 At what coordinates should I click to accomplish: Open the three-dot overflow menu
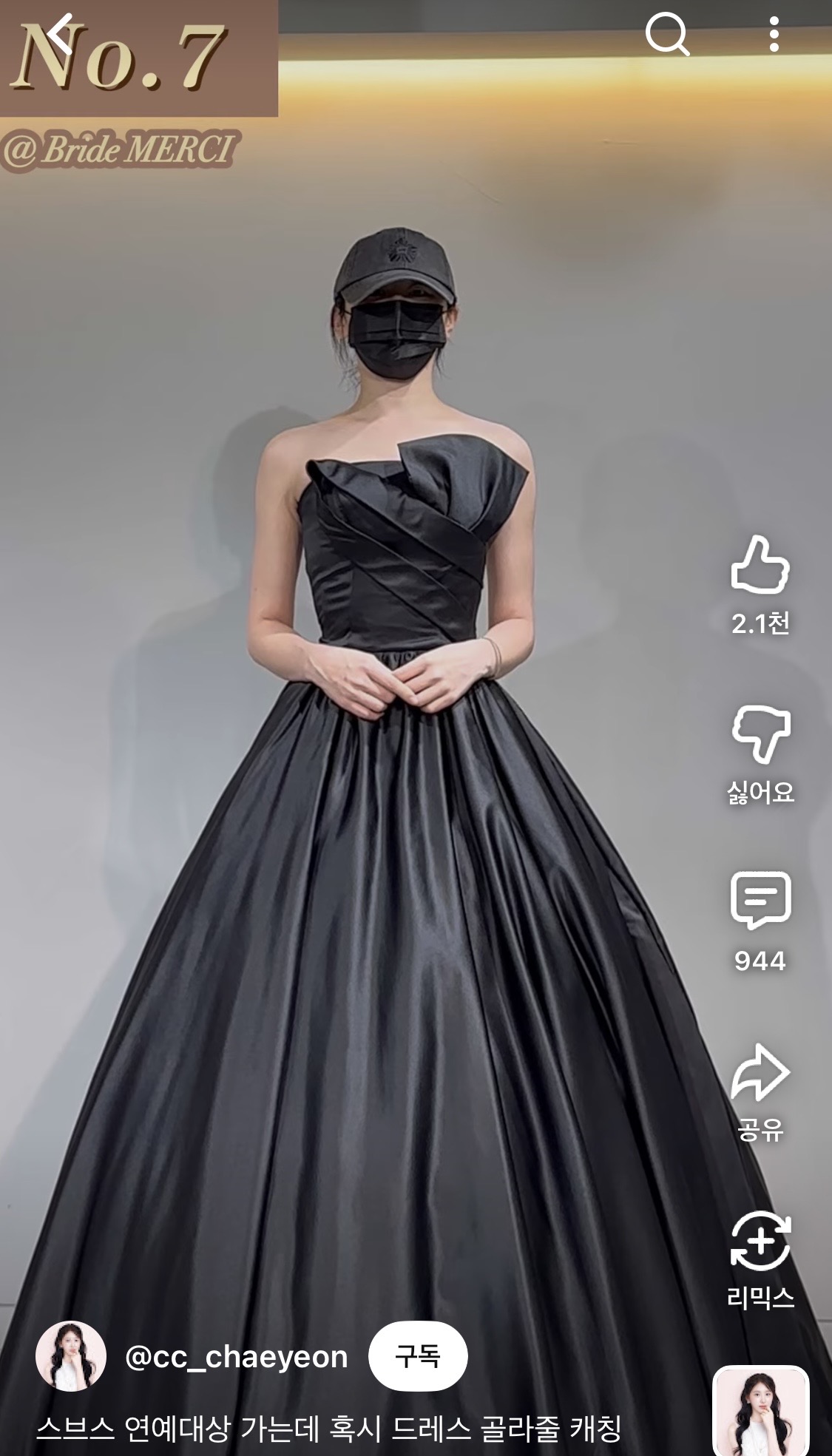click(774, 34)
